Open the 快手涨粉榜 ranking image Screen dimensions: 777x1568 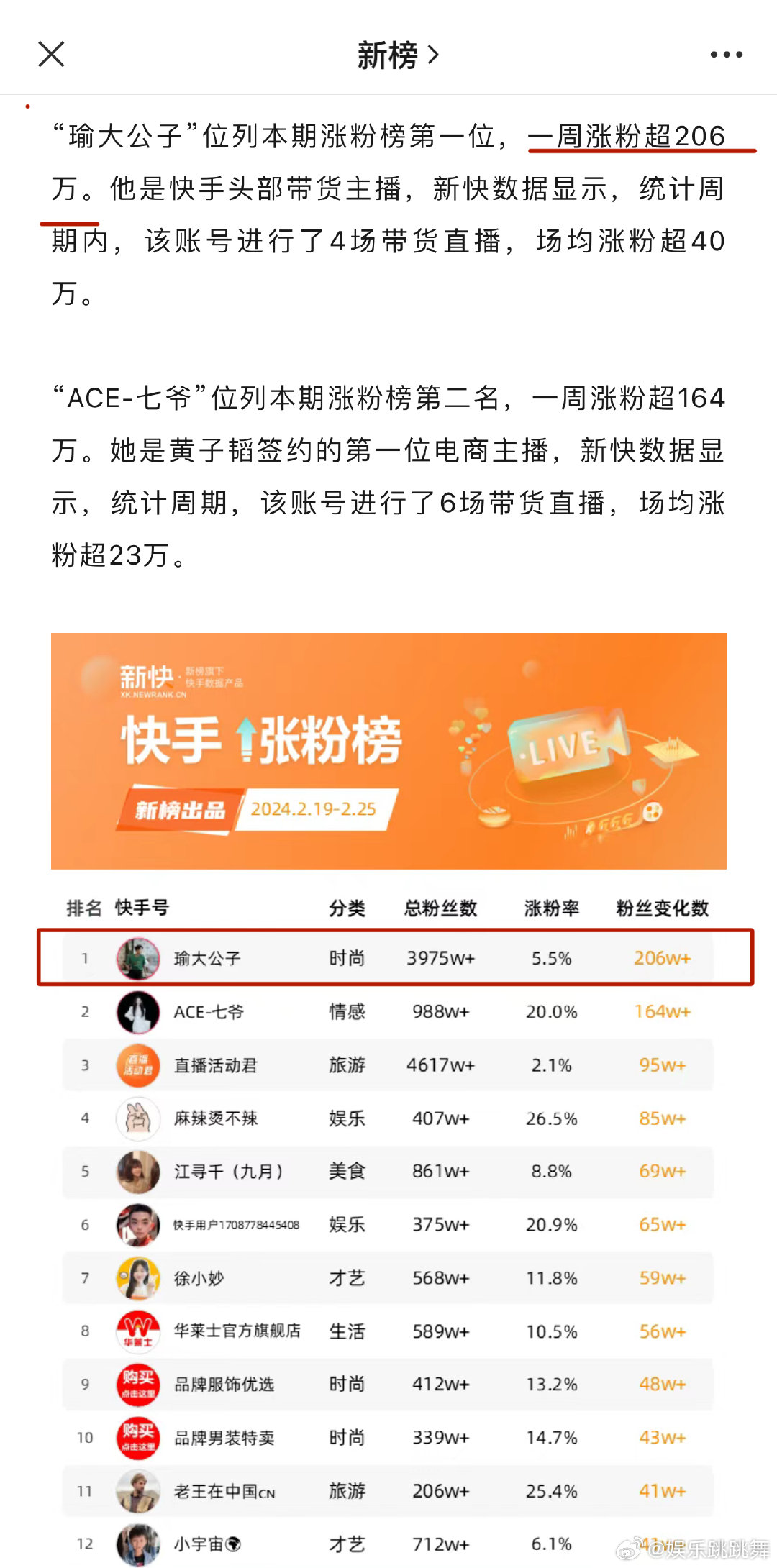click(388, 1100)
